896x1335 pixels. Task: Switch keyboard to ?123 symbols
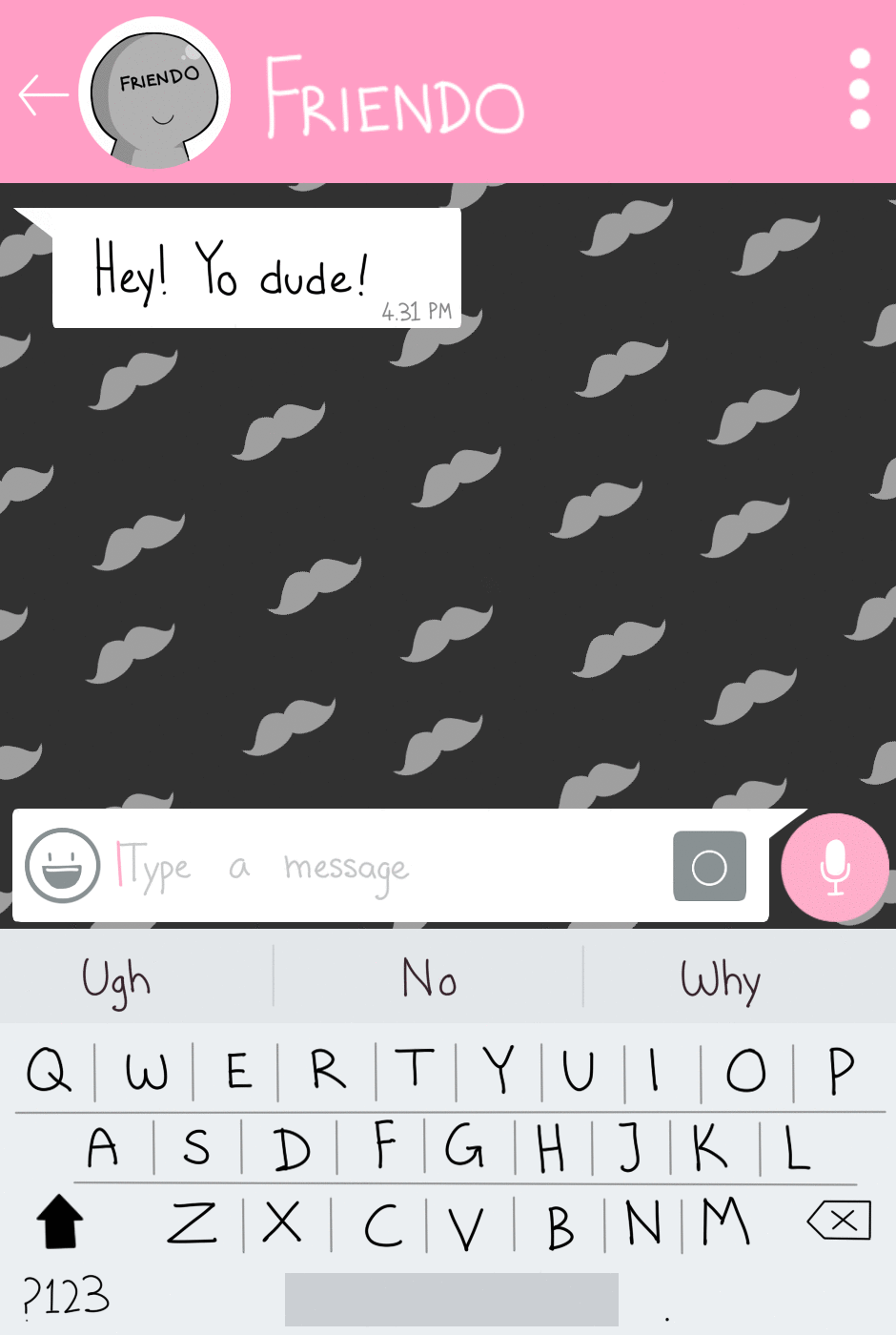[x=66, y=1297]
